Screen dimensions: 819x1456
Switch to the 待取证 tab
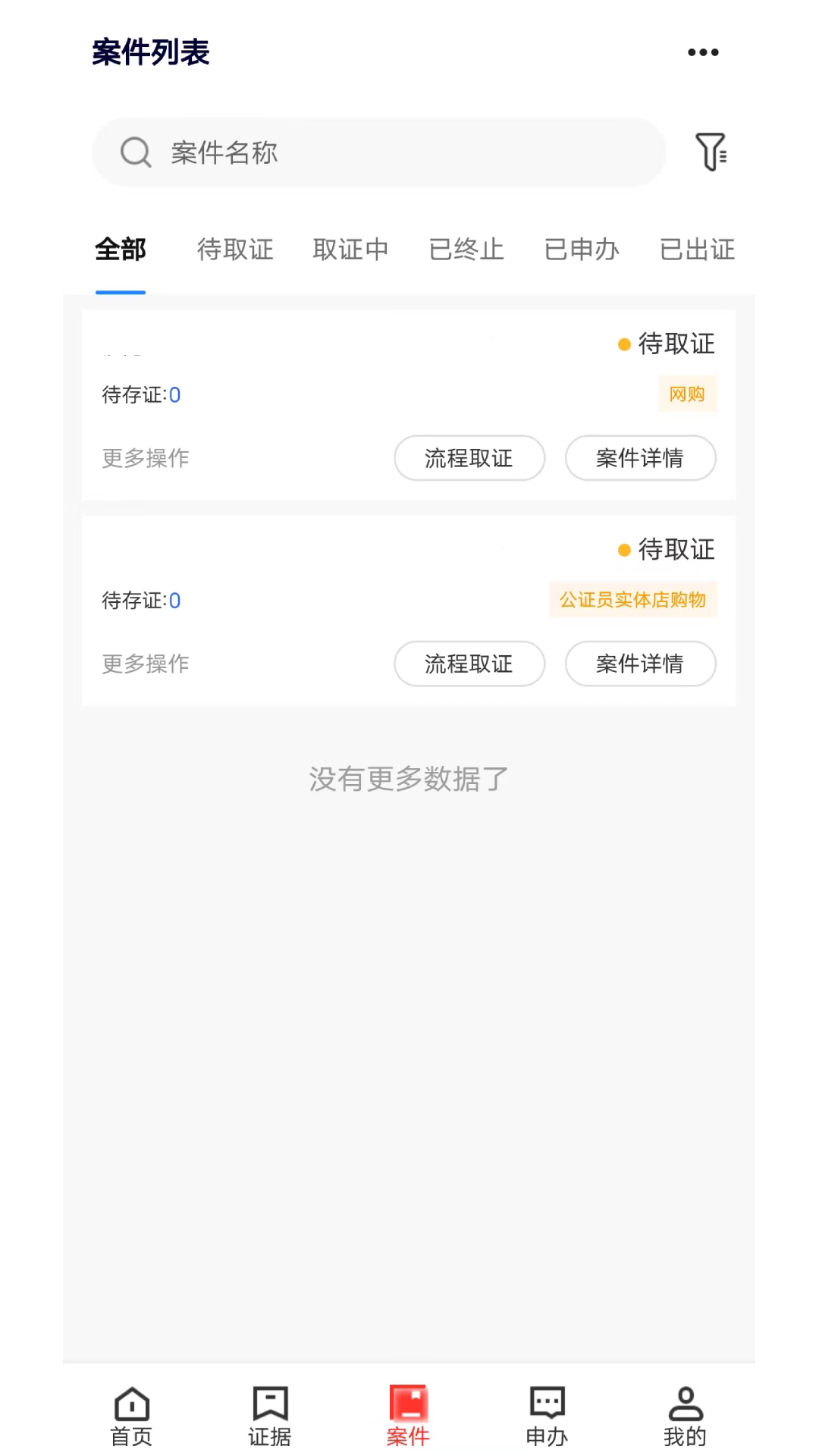tap(235, 250)
